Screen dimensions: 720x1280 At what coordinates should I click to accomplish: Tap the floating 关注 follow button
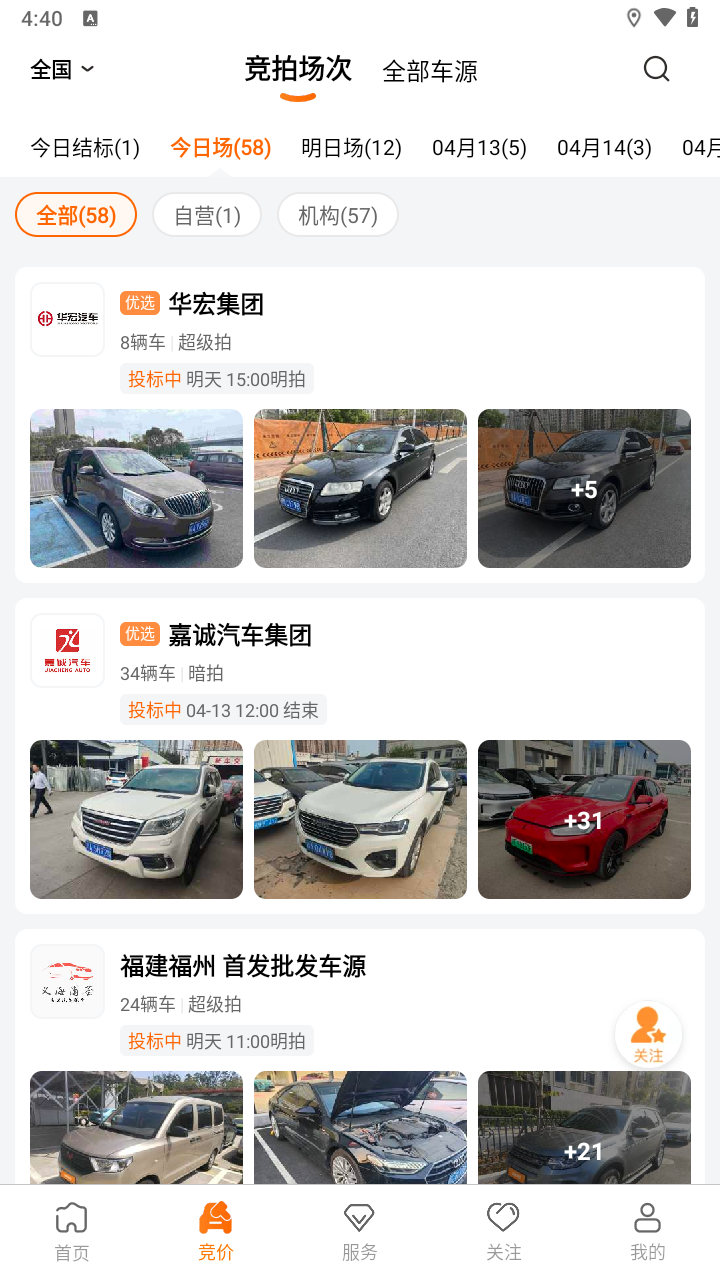pyautogui.click(x=648, y=1035)
